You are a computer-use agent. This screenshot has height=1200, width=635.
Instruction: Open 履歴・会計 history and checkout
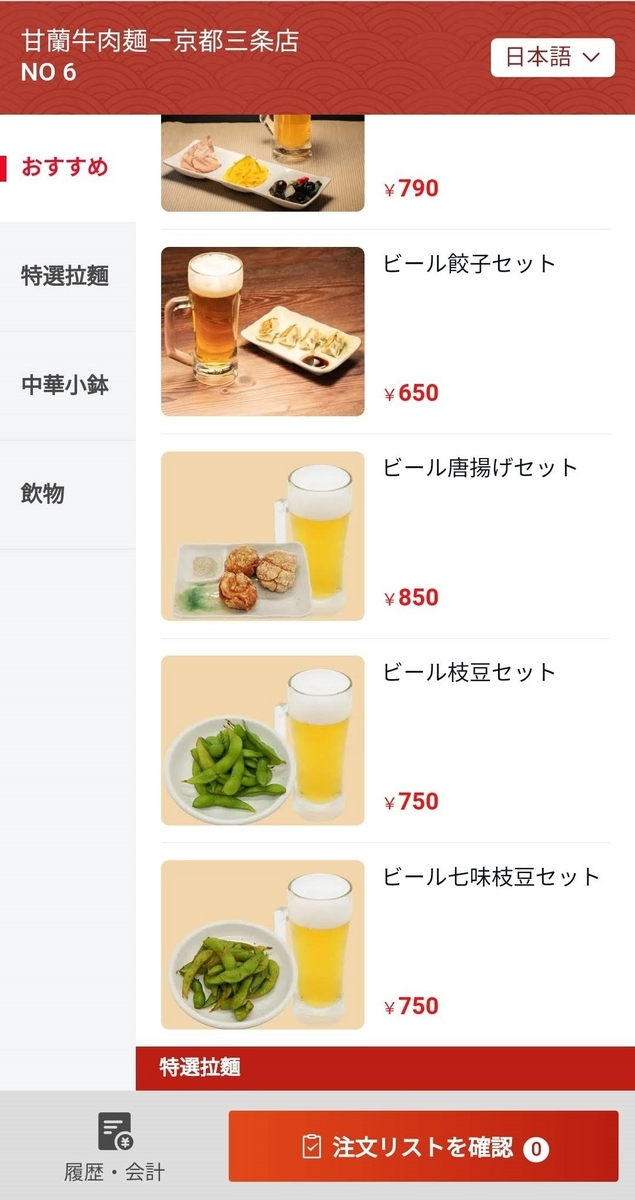tap(115, 1146)
